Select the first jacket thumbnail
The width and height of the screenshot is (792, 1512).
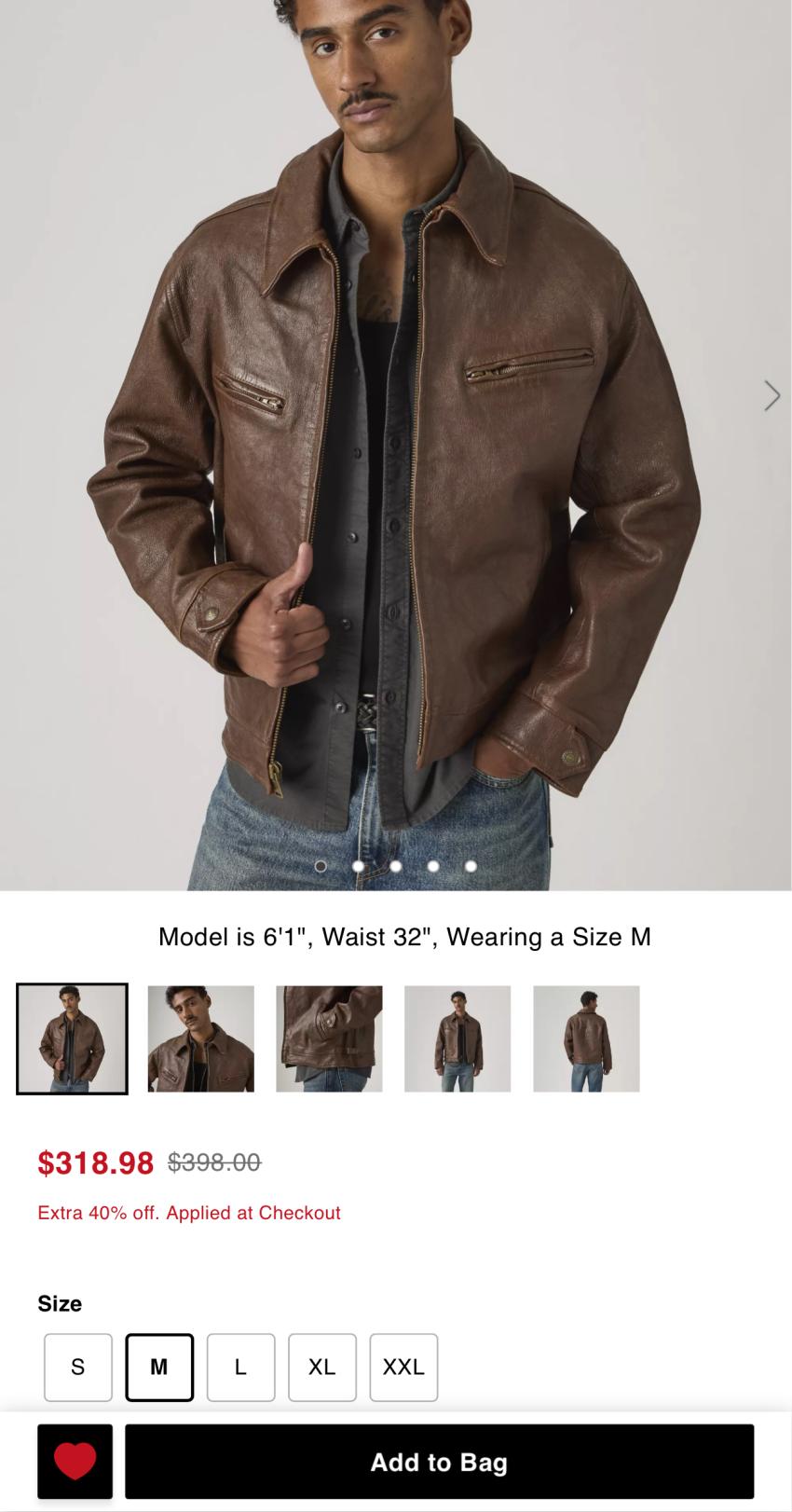pos(72,1038)
